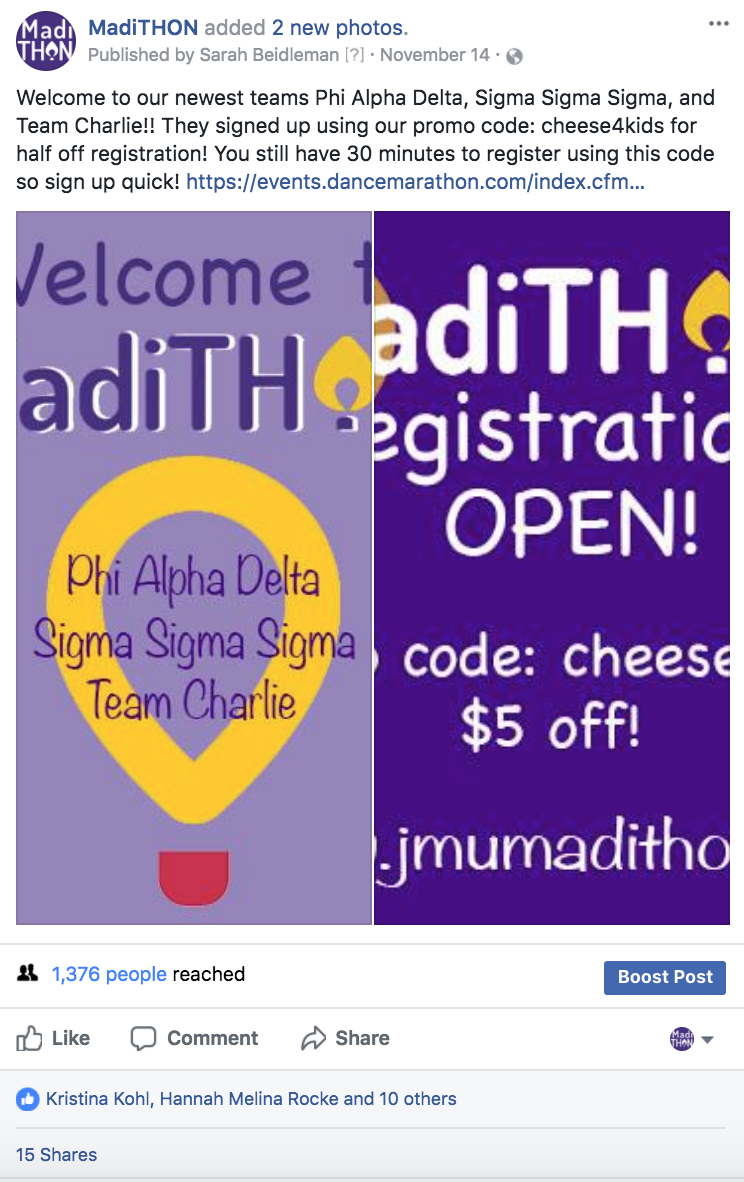This screenshot has width=744, height=1182.
Task: Share this MadiTHON post
Action: [x=345, y=1038]
